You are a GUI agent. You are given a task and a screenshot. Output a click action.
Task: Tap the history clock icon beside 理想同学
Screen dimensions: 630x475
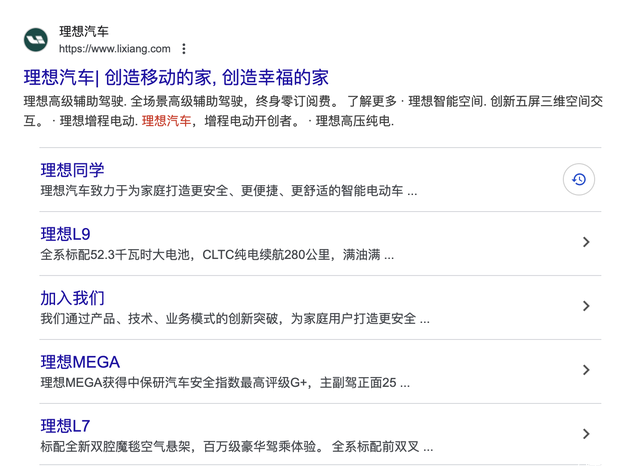(578, 179)
